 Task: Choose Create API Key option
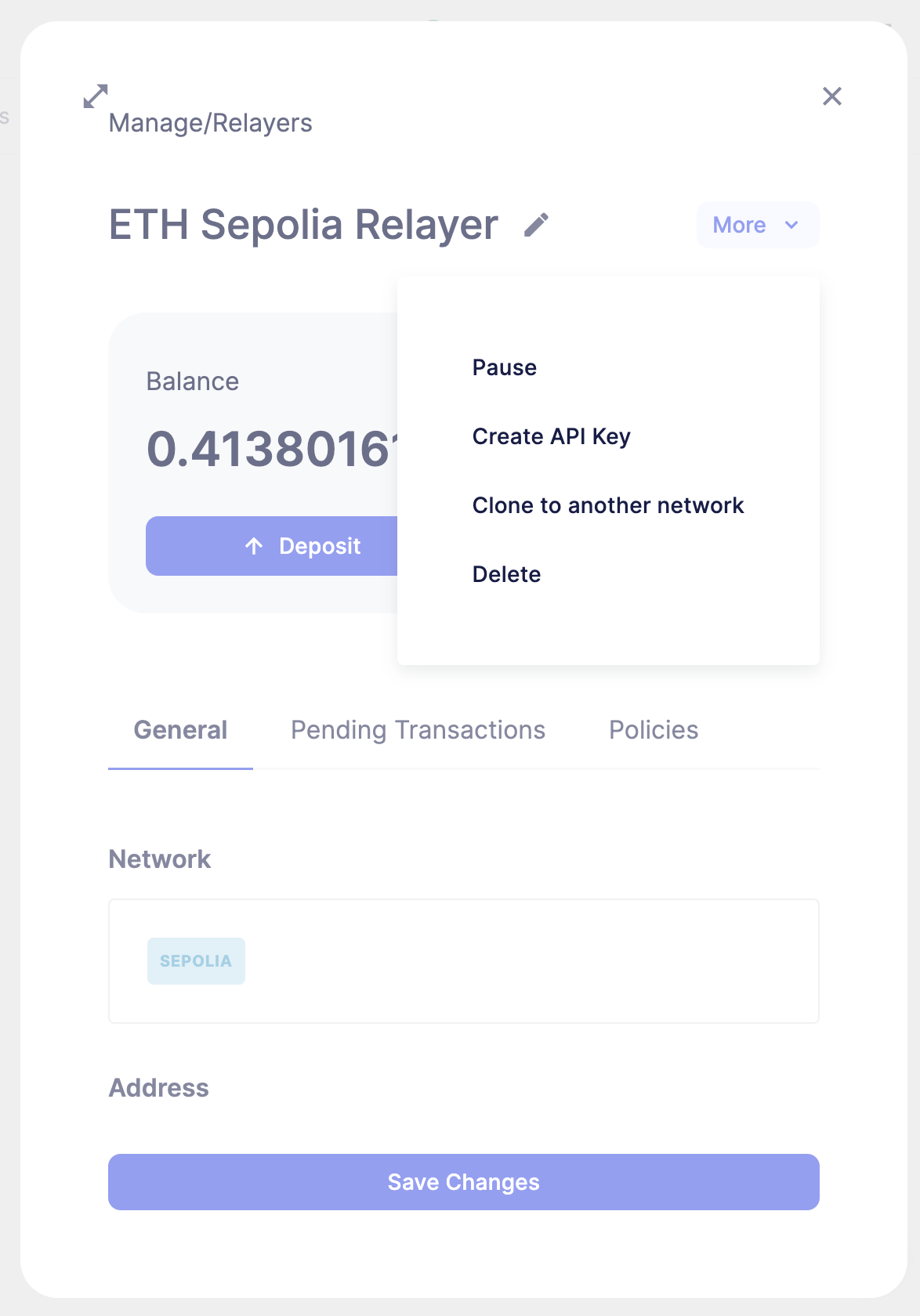point(551,436)
